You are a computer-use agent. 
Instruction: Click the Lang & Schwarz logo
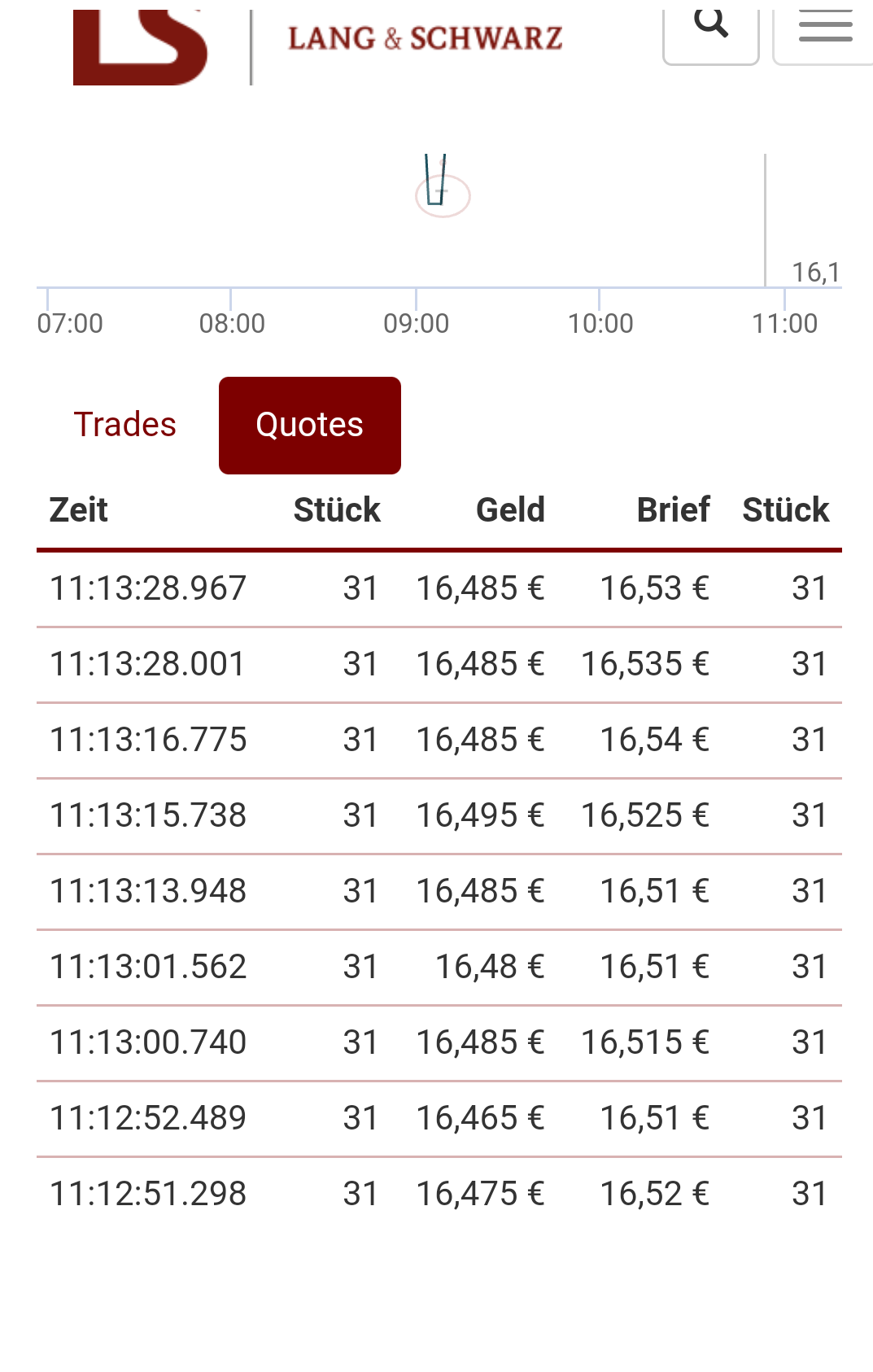(x=424, y=37)
